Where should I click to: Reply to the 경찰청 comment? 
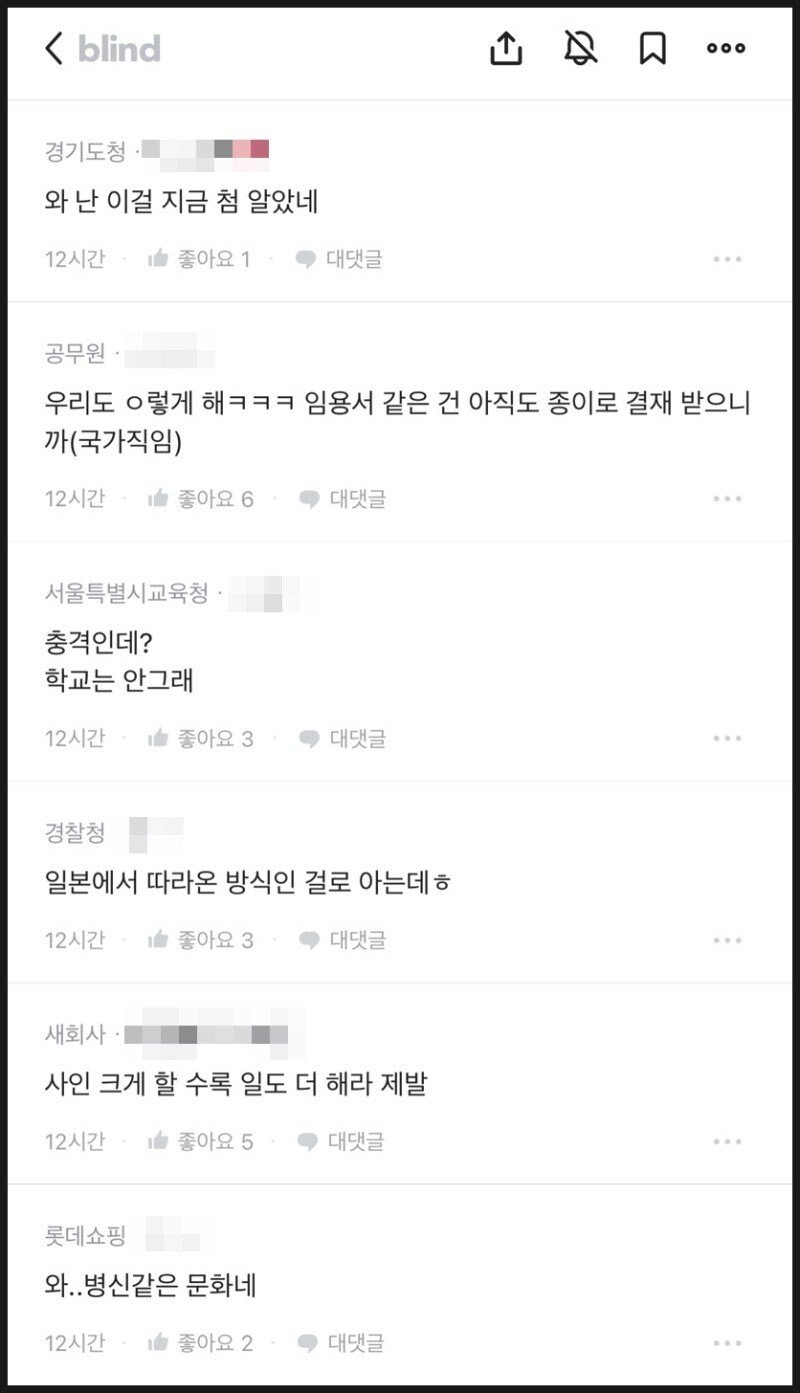(343, 939)
